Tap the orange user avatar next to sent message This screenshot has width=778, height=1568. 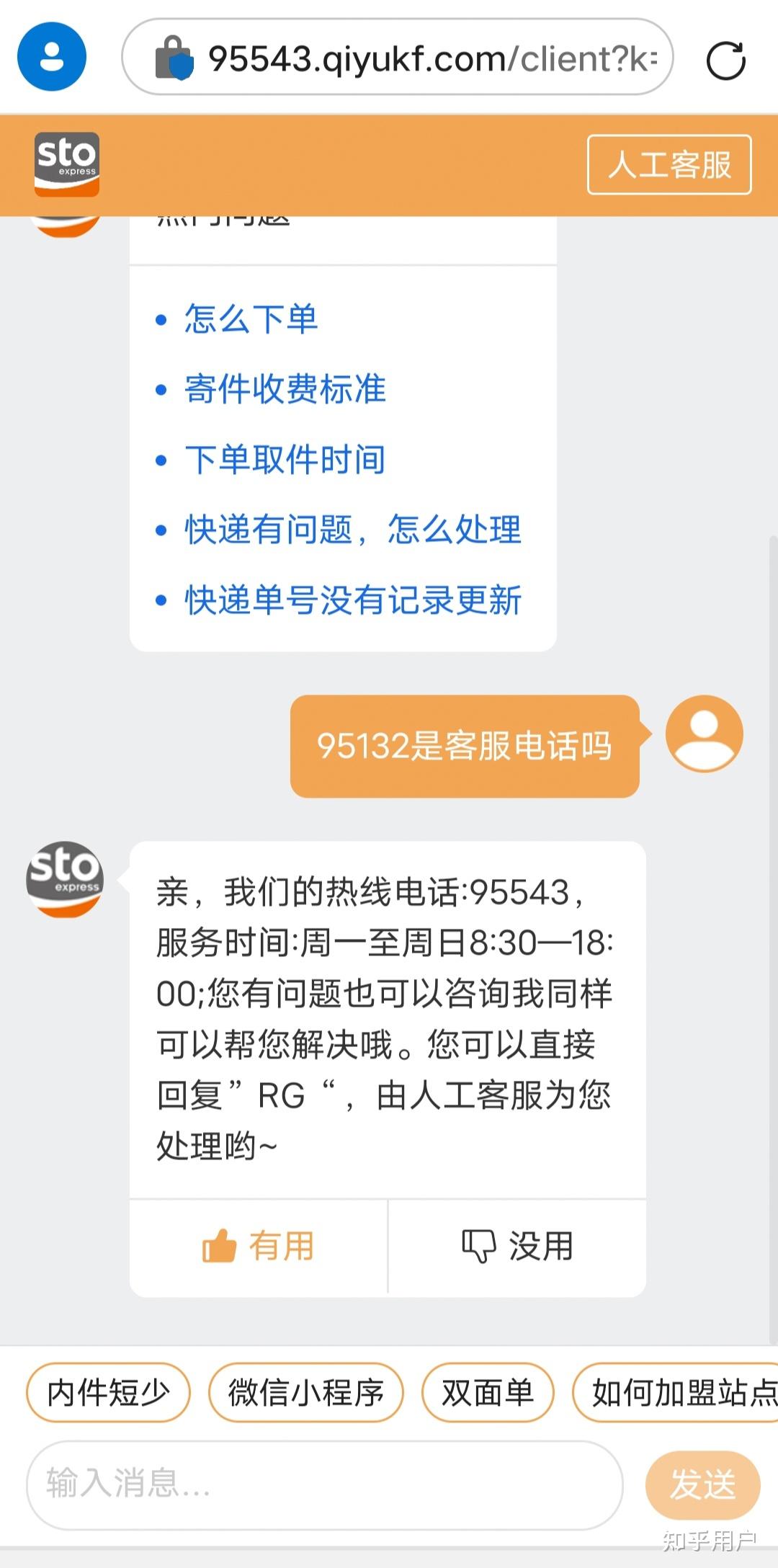704,732
